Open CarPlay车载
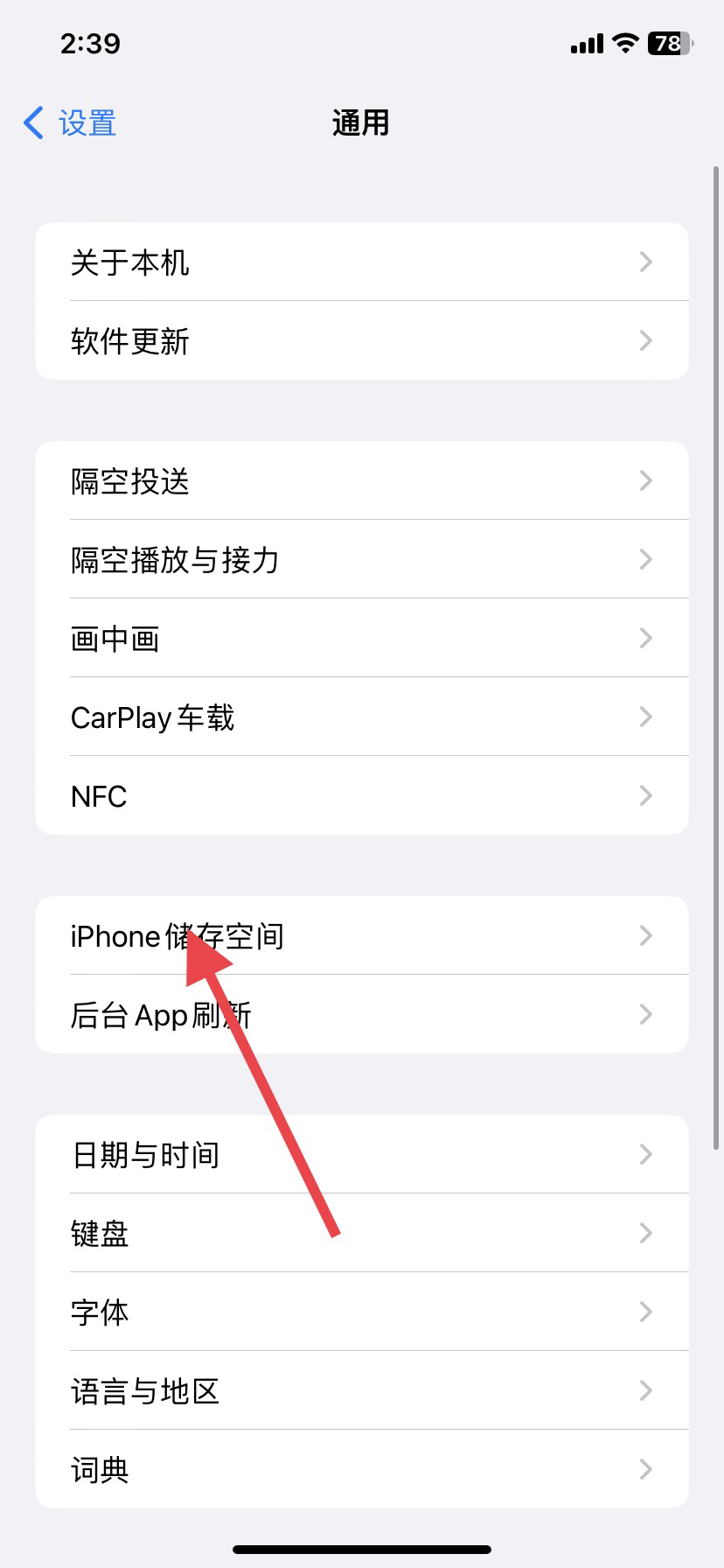 (361, 717)
